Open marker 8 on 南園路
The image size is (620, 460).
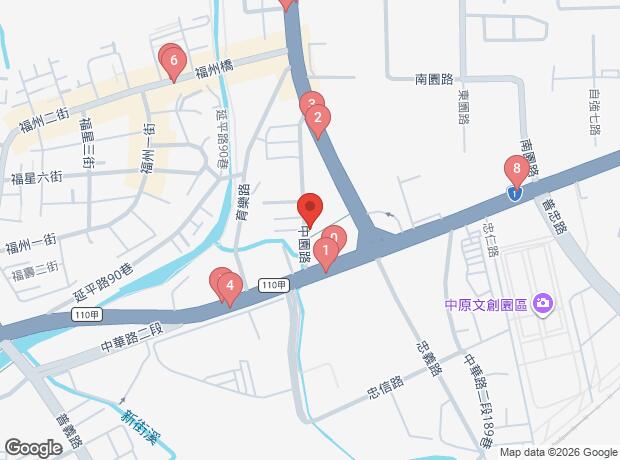coord(516,168)
